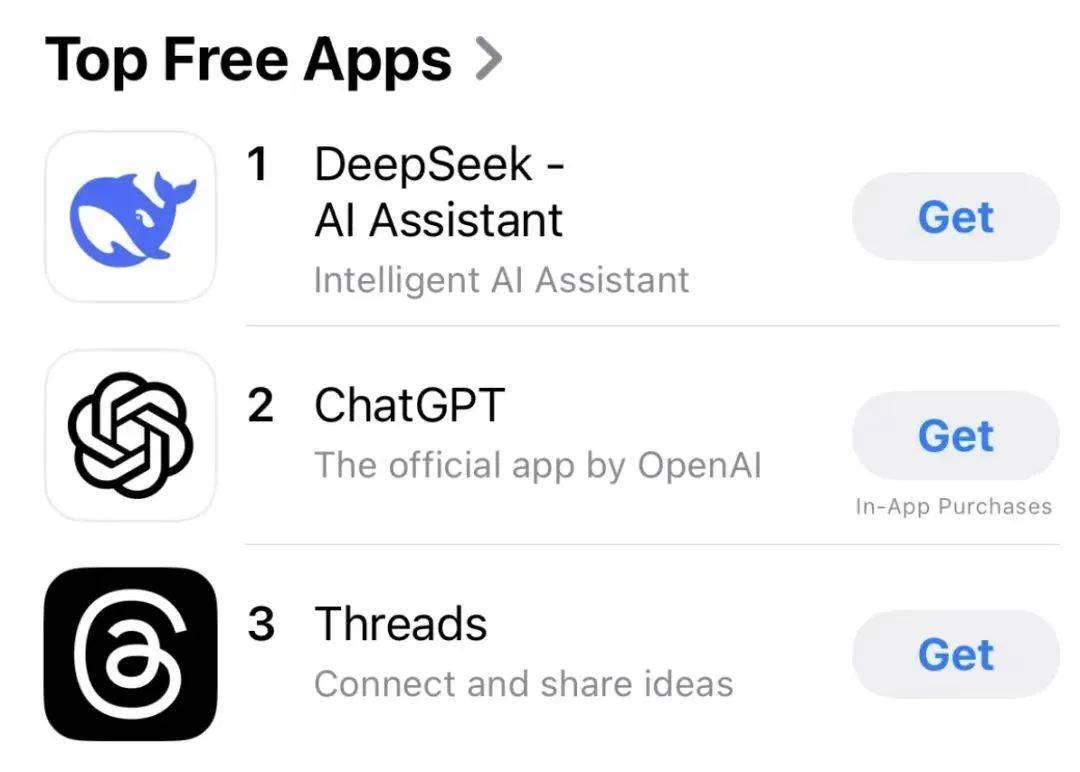Get the DeepSeek AI Assistant app
The width and height of the screenshot is (1080, 772).
(x=955, y=217)
